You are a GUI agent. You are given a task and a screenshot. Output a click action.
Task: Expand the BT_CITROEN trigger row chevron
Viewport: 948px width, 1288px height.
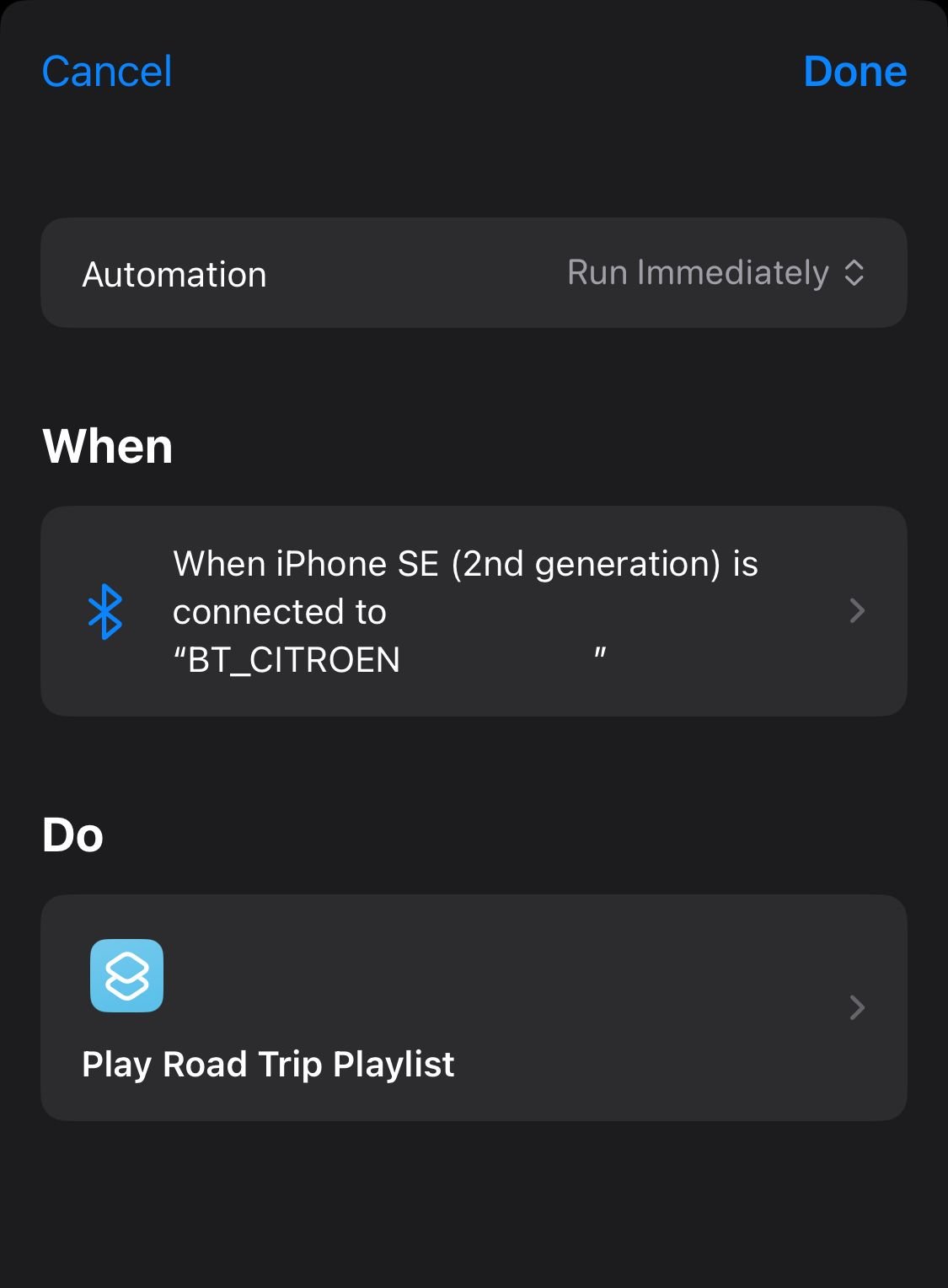point(857,611)
